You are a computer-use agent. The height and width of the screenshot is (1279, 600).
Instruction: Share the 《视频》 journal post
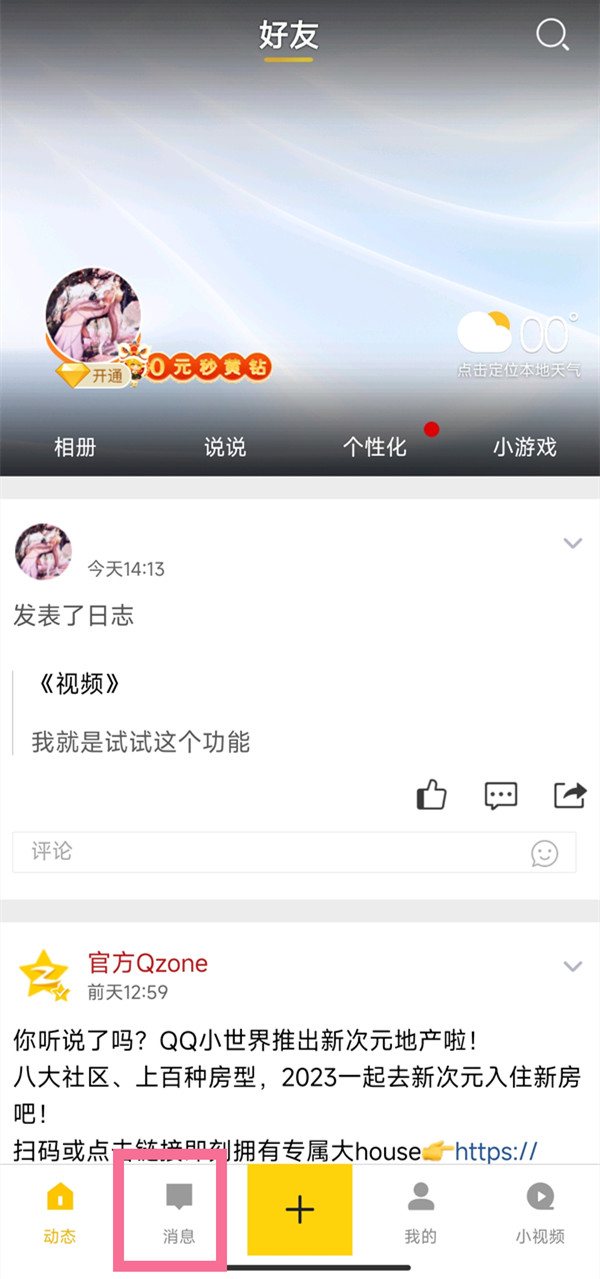[x=569, y=795]
